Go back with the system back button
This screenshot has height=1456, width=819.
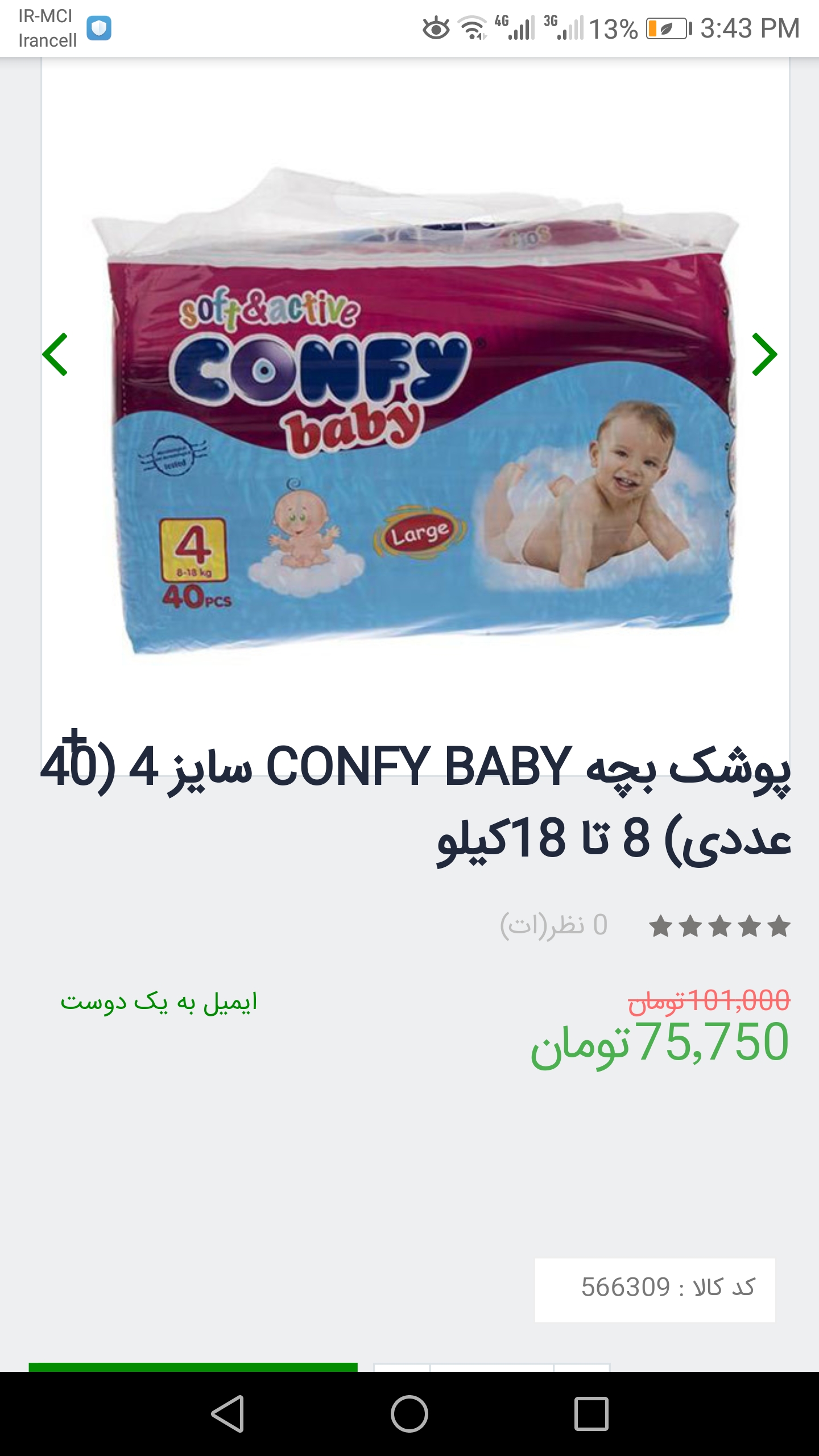227,1413
